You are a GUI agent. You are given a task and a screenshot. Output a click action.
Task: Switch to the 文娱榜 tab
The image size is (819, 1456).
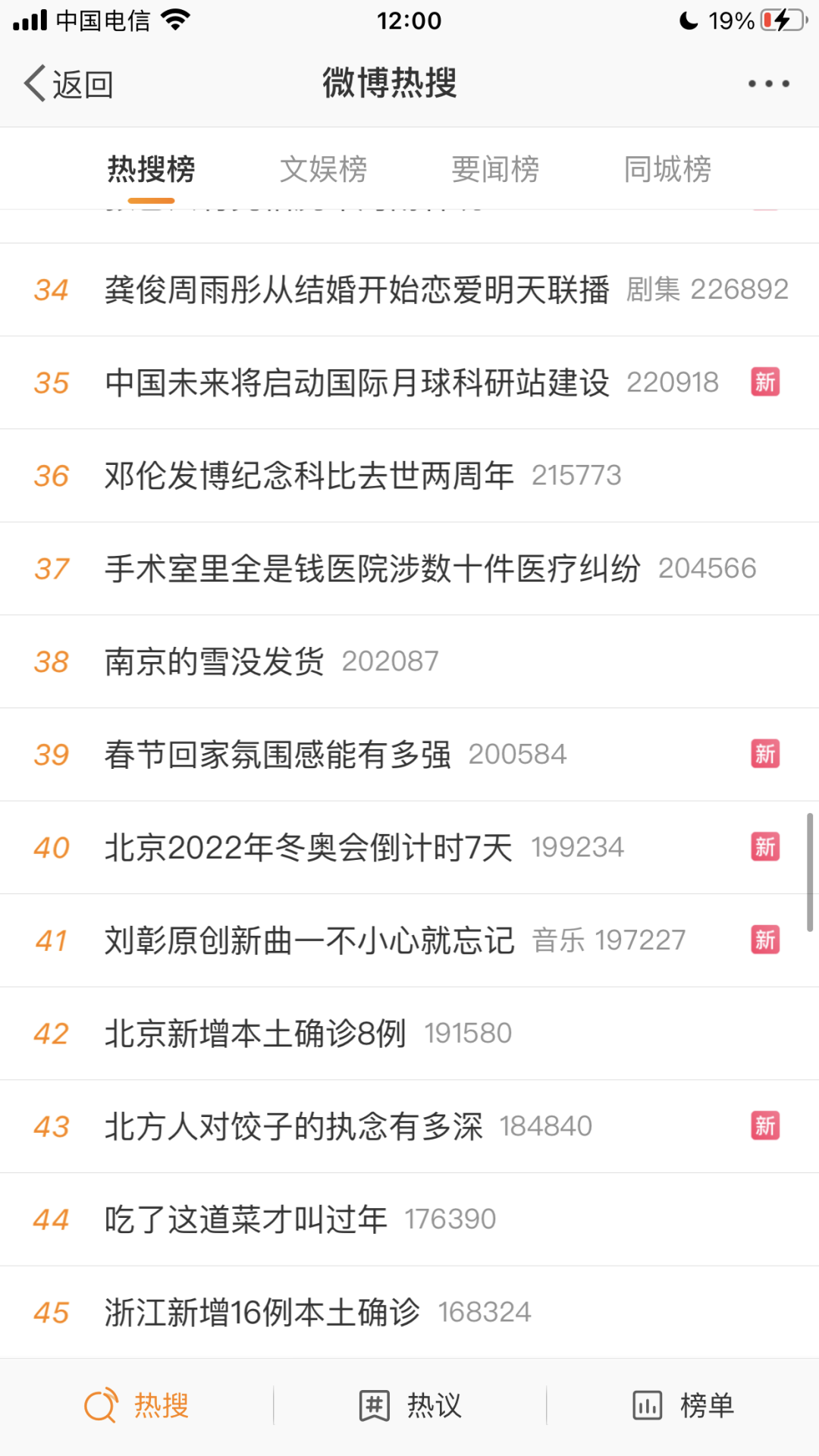coord(323,169)
